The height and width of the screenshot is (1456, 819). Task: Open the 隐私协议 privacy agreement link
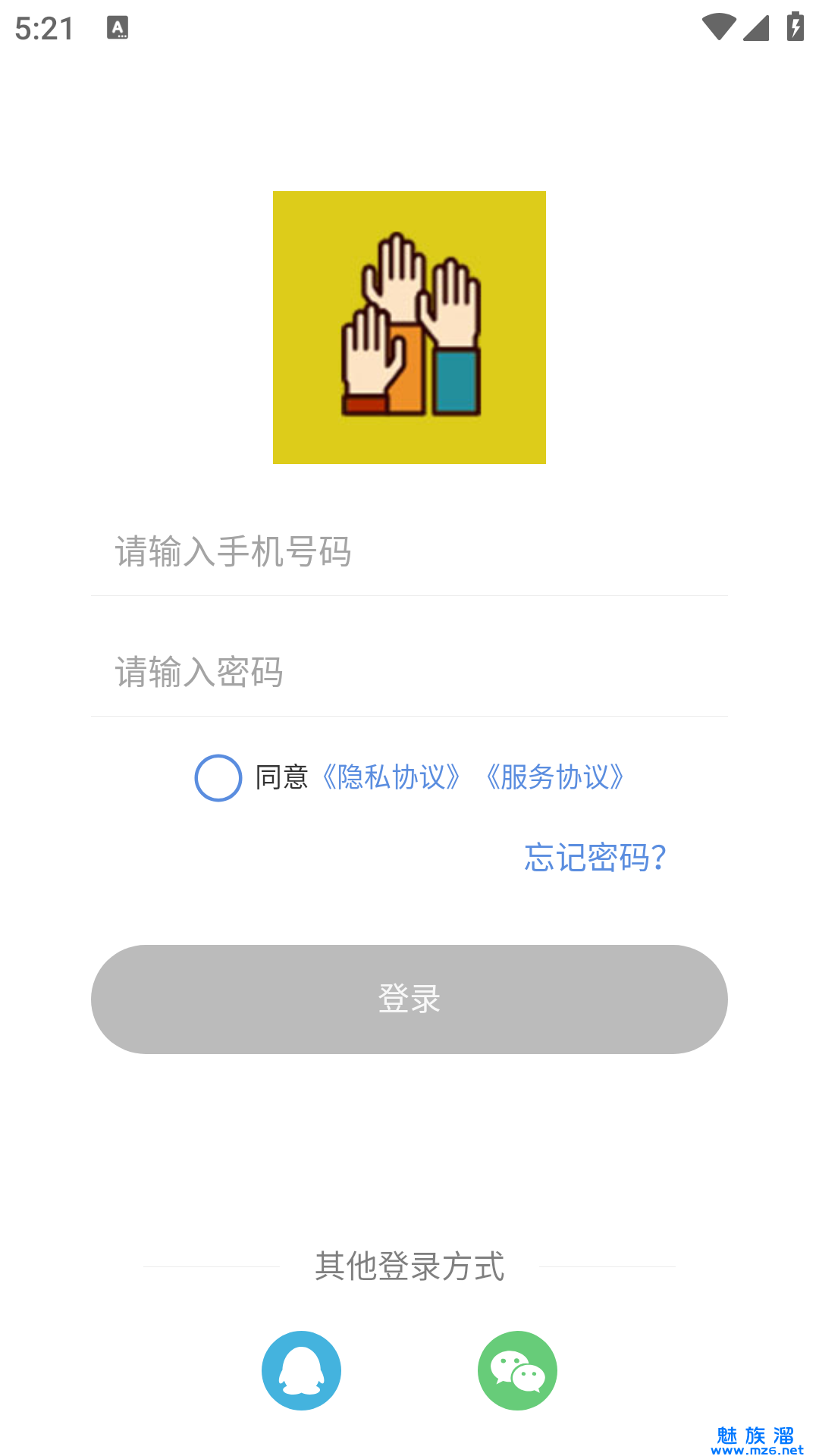pyautogui.click(x=391, y=778)
